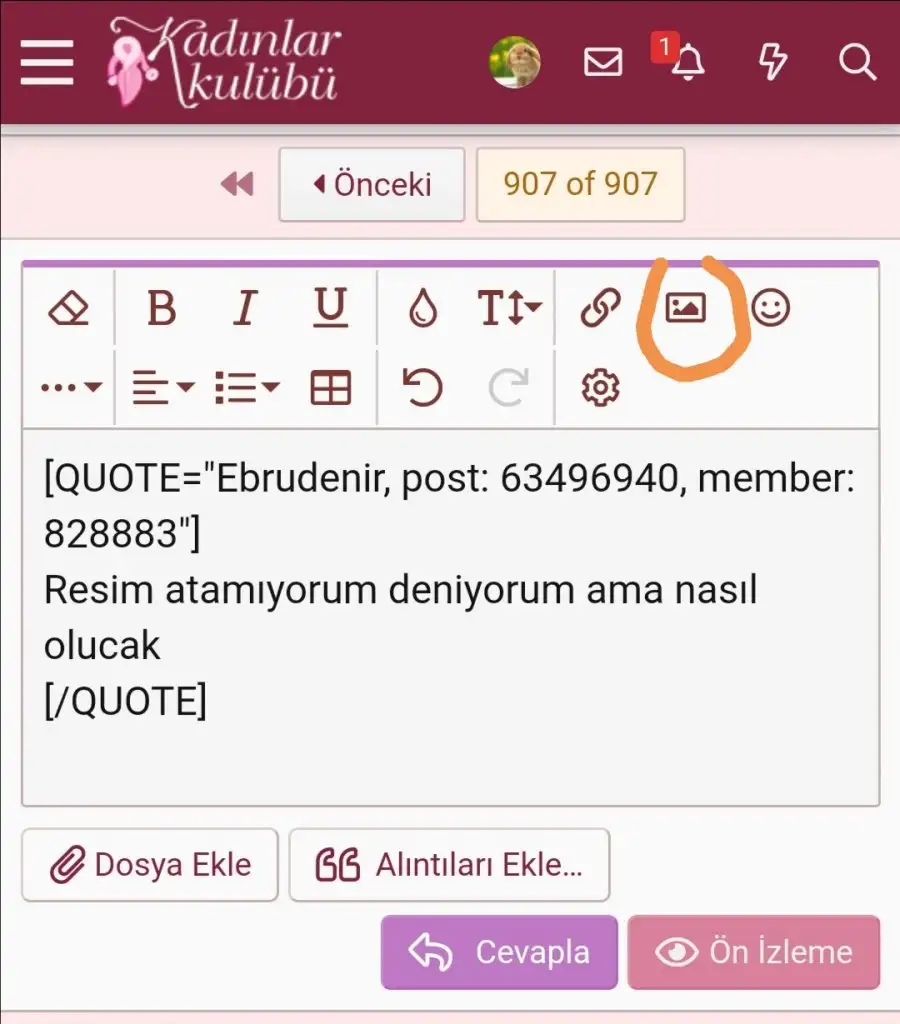Open the 907 of 907 page selector
The image size is (900, 1024).
click(x=580, y=184)
